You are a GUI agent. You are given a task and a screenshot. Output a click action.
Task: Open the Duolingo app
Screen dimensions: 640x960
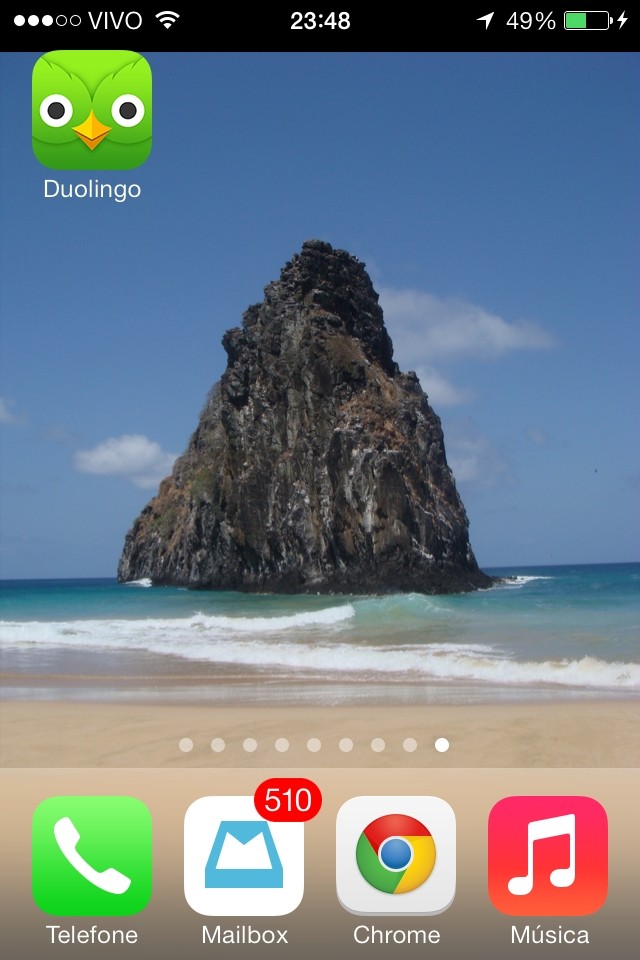coord(92,110)
